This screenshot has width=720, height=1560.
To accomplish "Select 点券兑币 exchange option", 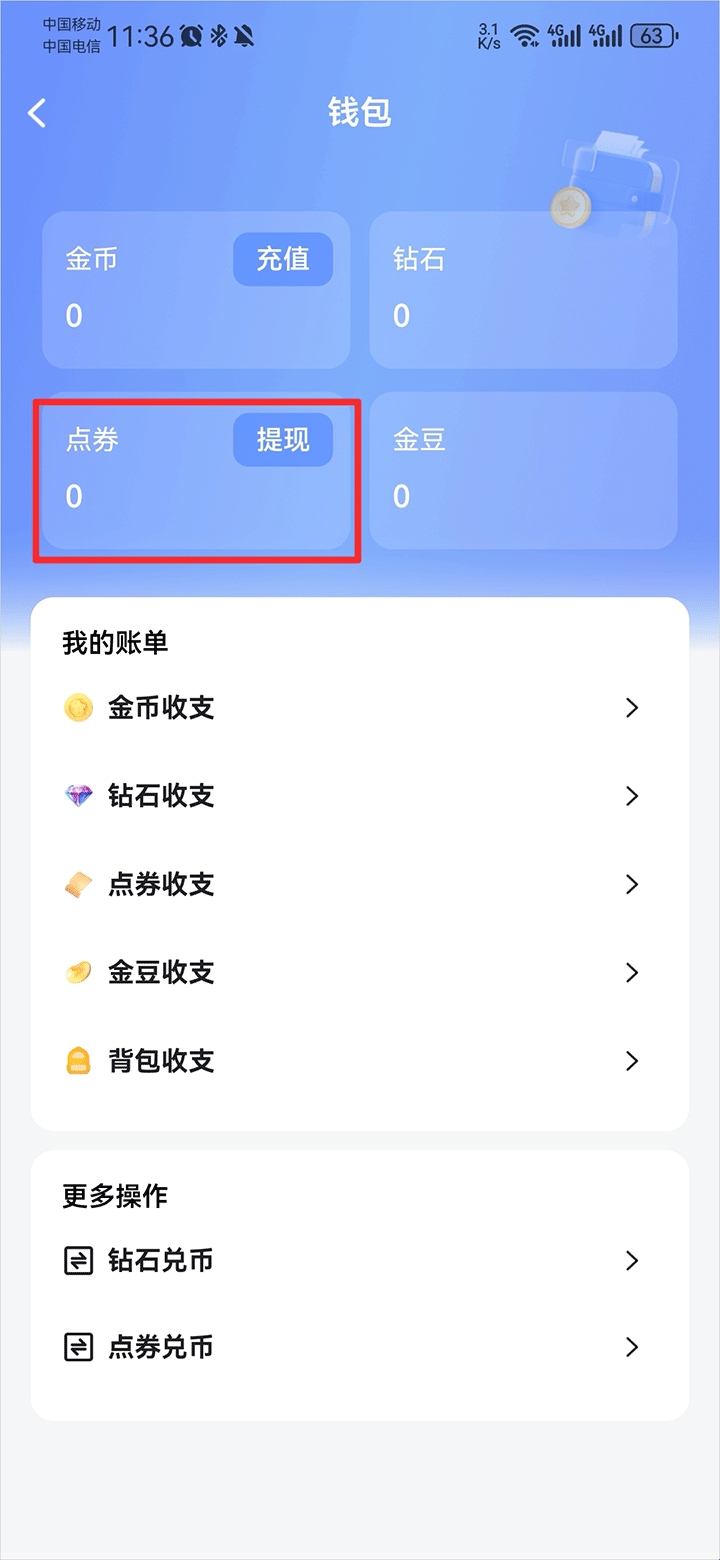I will [x=360, y=1348].
